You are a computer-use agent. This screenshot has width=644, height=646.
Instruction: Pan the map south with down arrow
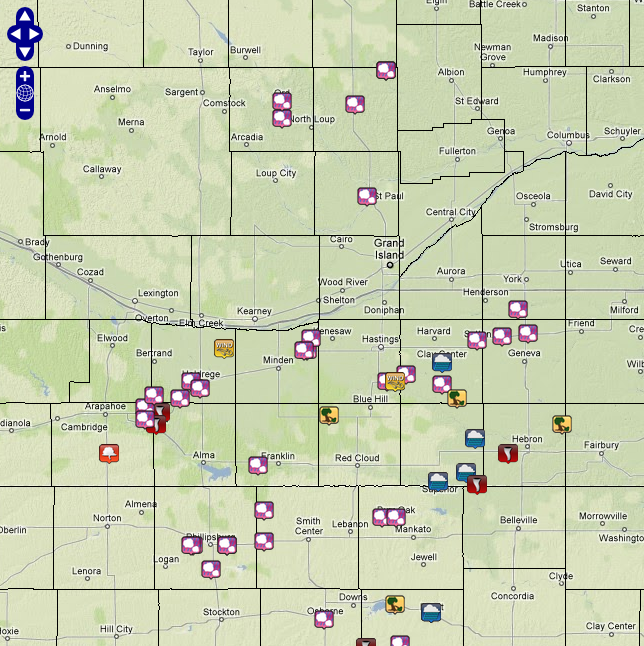[25, 51]
